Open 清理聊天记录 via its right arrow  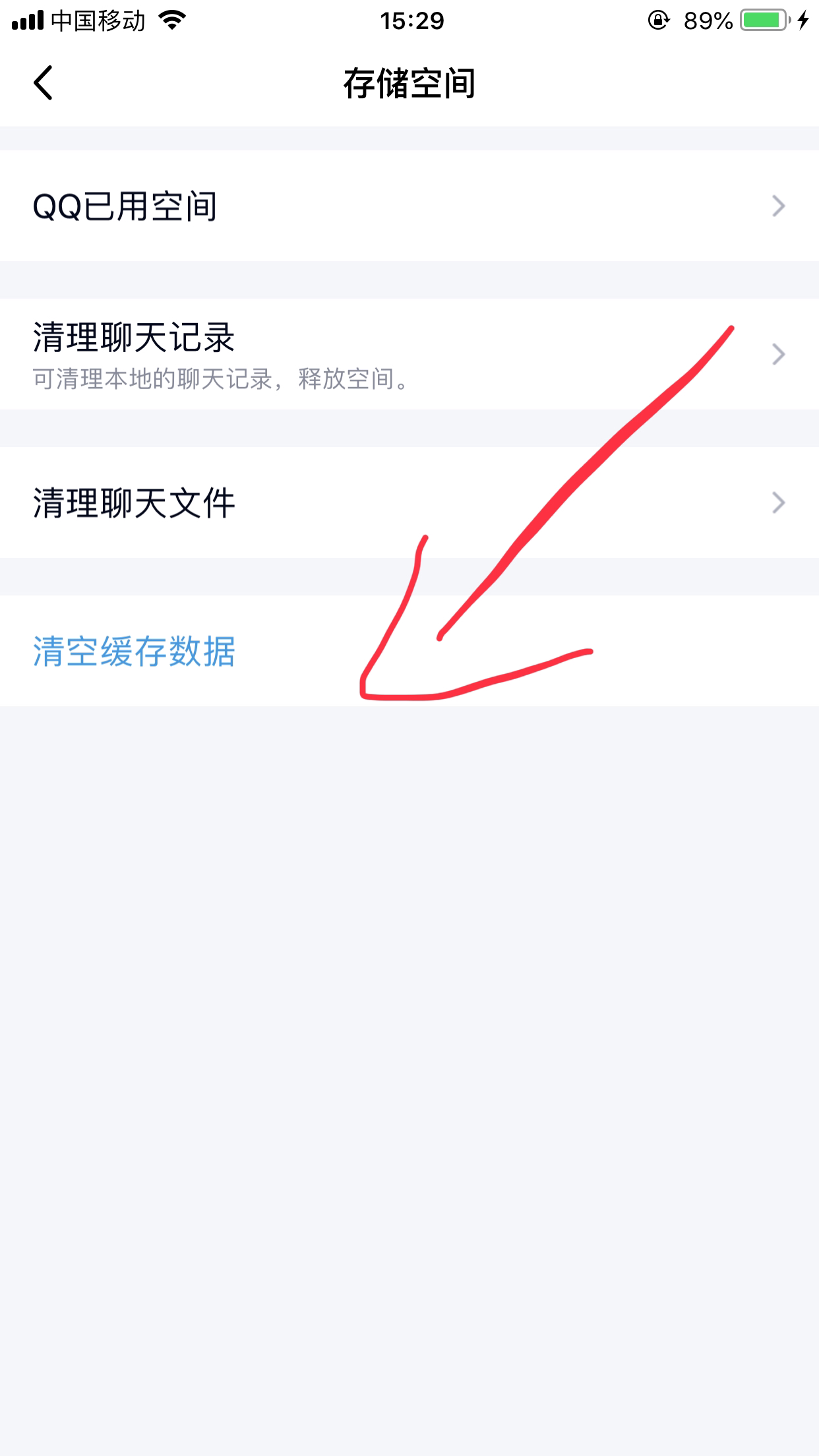tap(778, 354)
